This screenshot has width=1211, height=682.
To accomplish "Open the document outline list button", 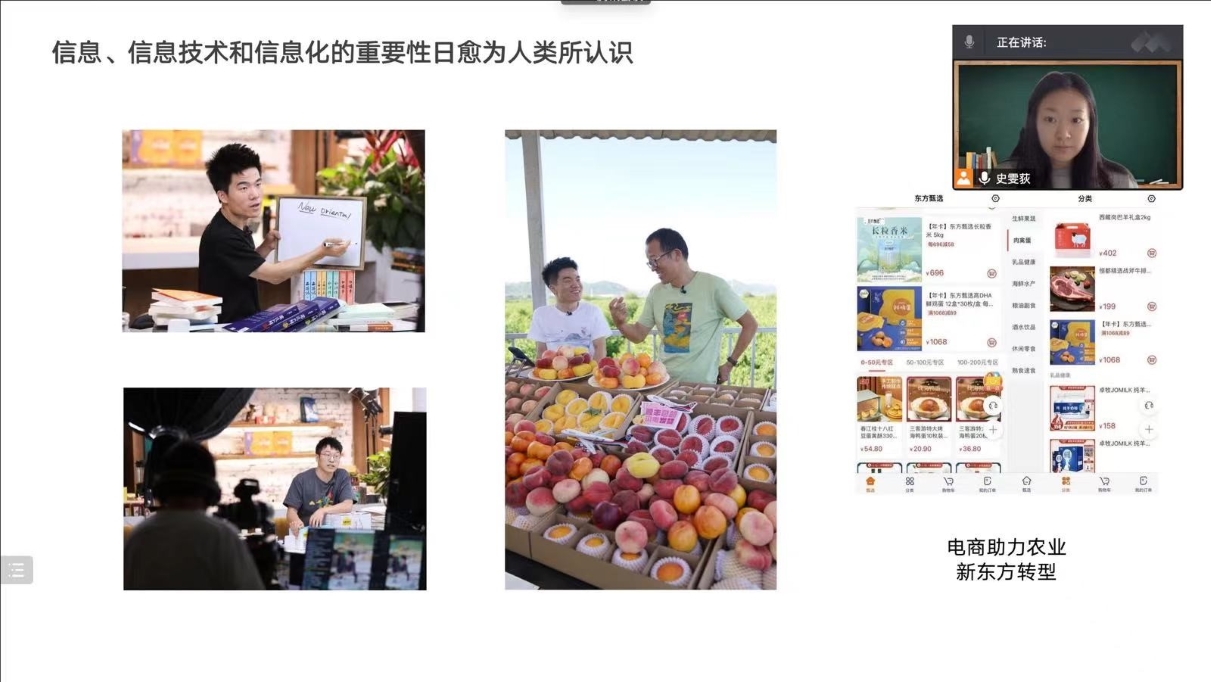I will pyautogui.click(x=16, y=570).
